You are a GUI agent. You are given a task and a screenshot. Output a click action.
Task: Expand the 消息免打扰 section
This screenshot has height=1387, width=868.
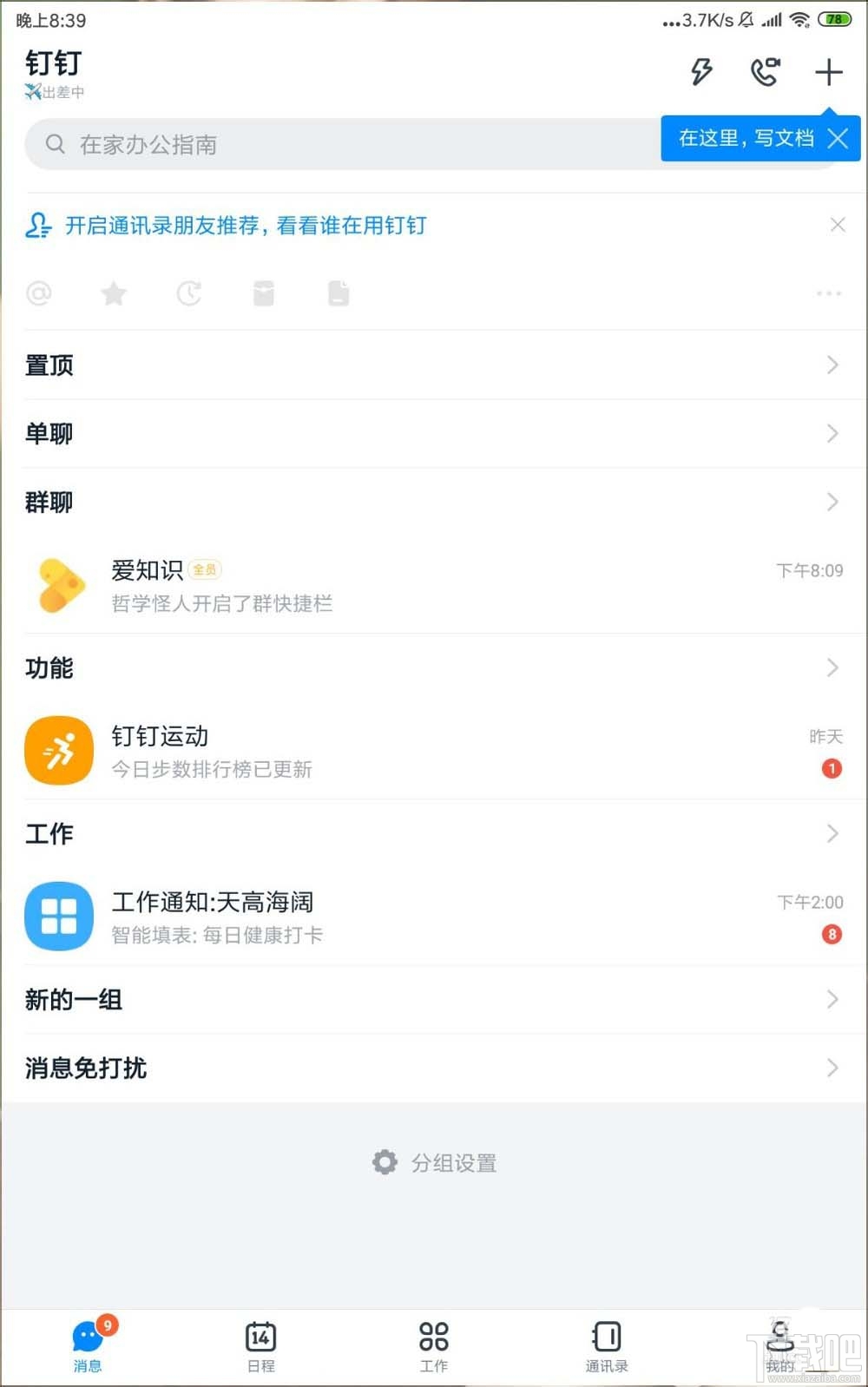pyautogui.click(x=434, y=1068)
